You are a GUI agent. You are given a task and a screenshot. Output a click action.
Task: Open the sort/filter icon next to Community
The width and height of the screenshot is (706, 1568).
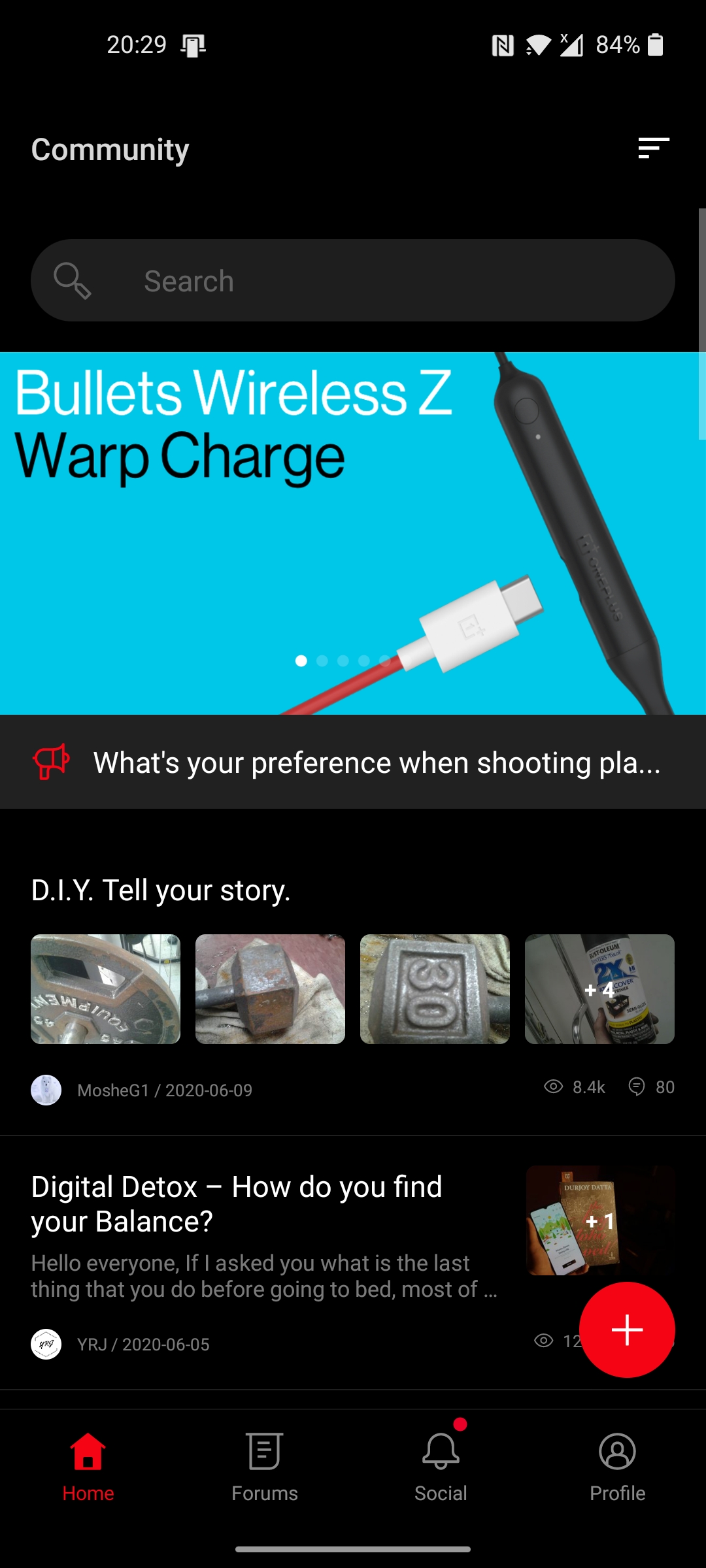coord(654,148)
